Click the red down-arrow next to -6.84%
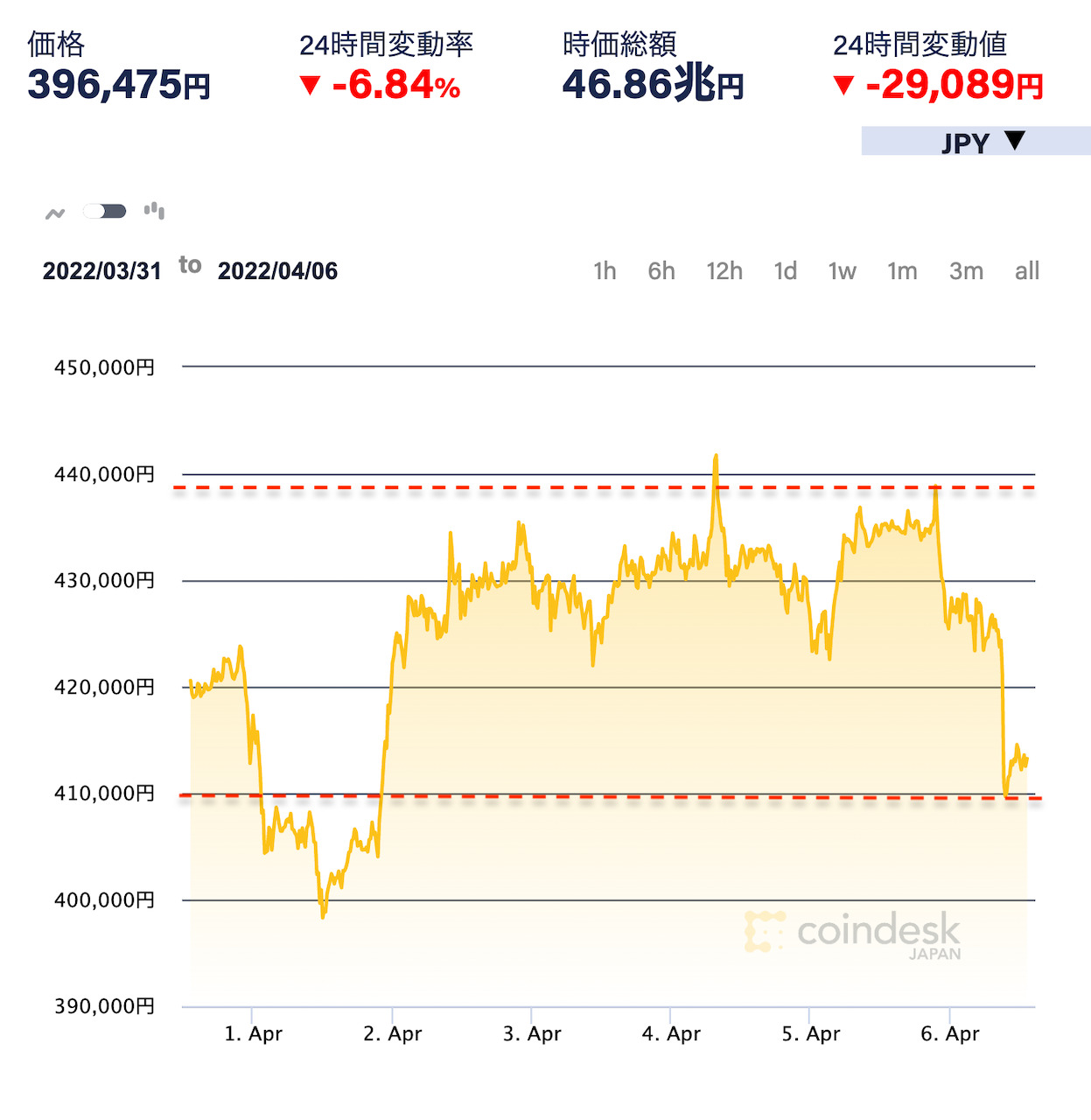This screenshot has height=1120, width=1091. click(311, 87)
